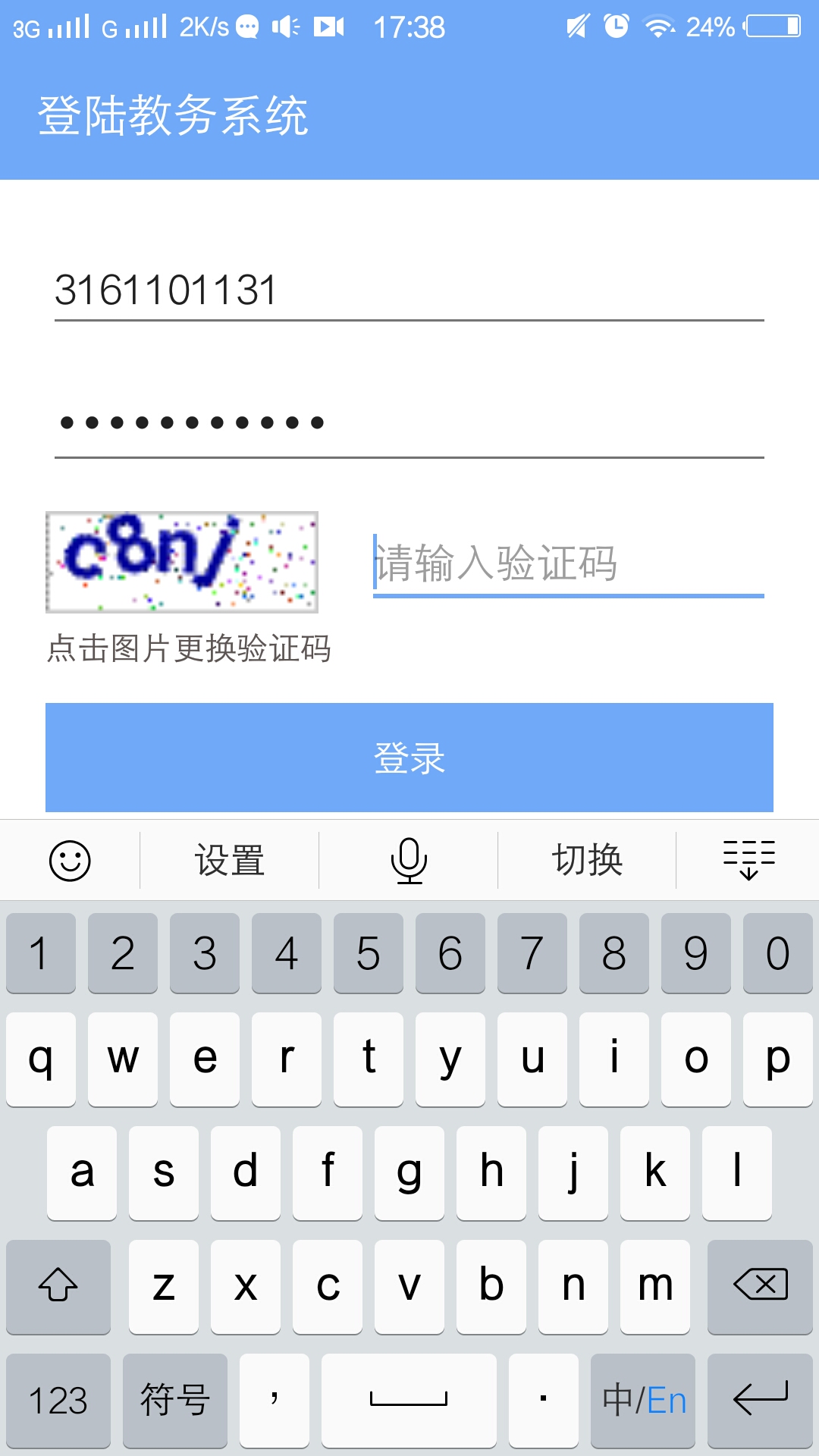Tap the 登录 button to log in
819x1456 pixels.
[409, 758]
